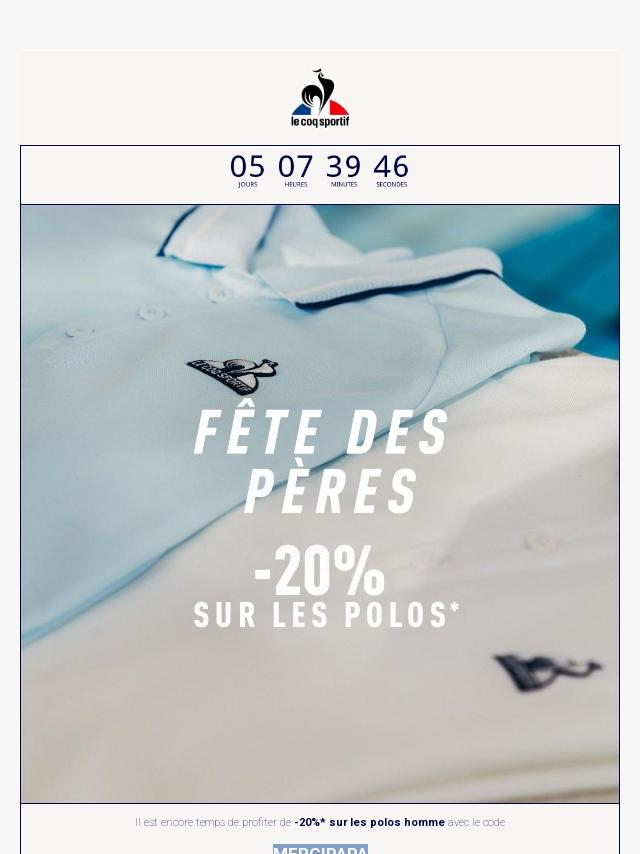Open the Fête des Pères -20% polos banner
Screen dimensions: 640x854
[320, 504]
